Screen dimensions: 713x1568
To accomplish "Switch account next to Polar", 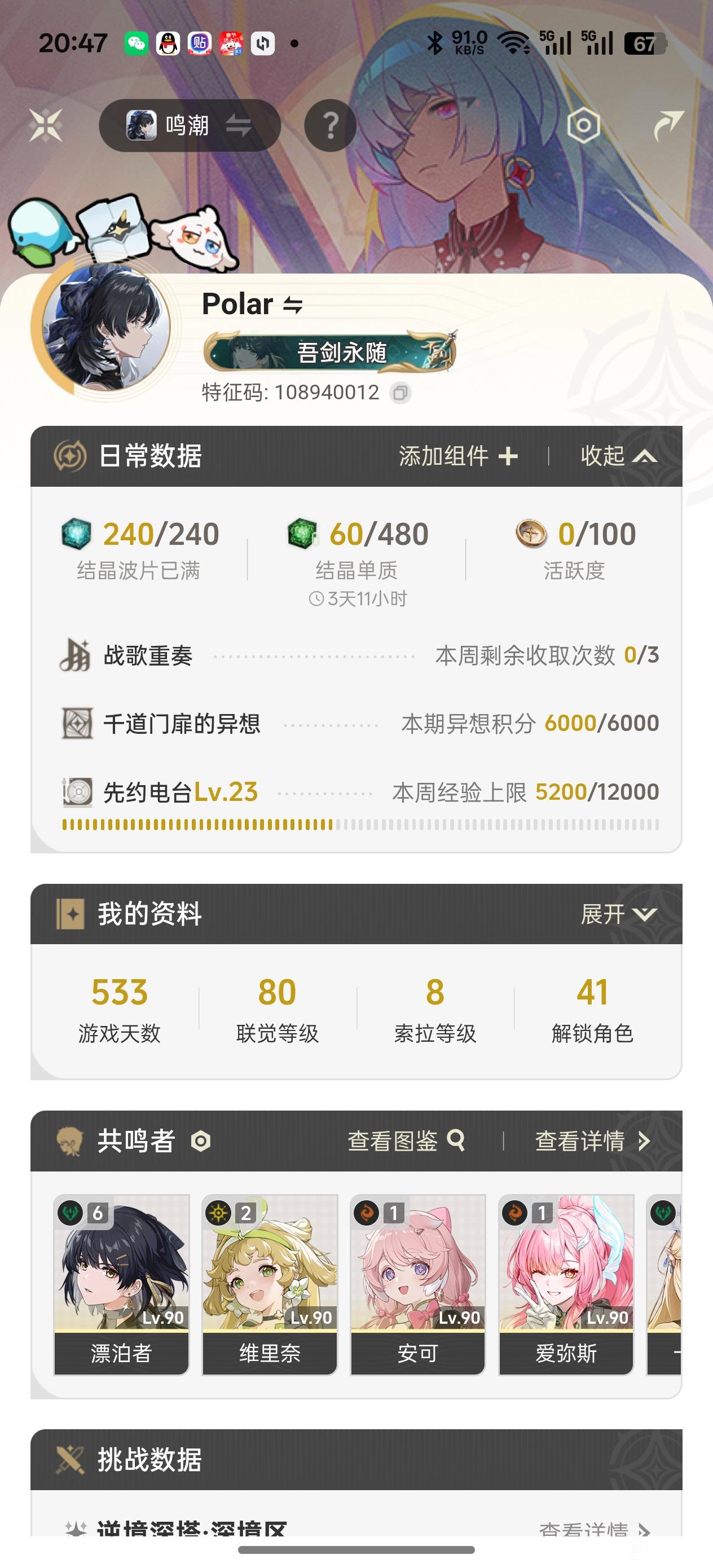I will click(293, 305).
